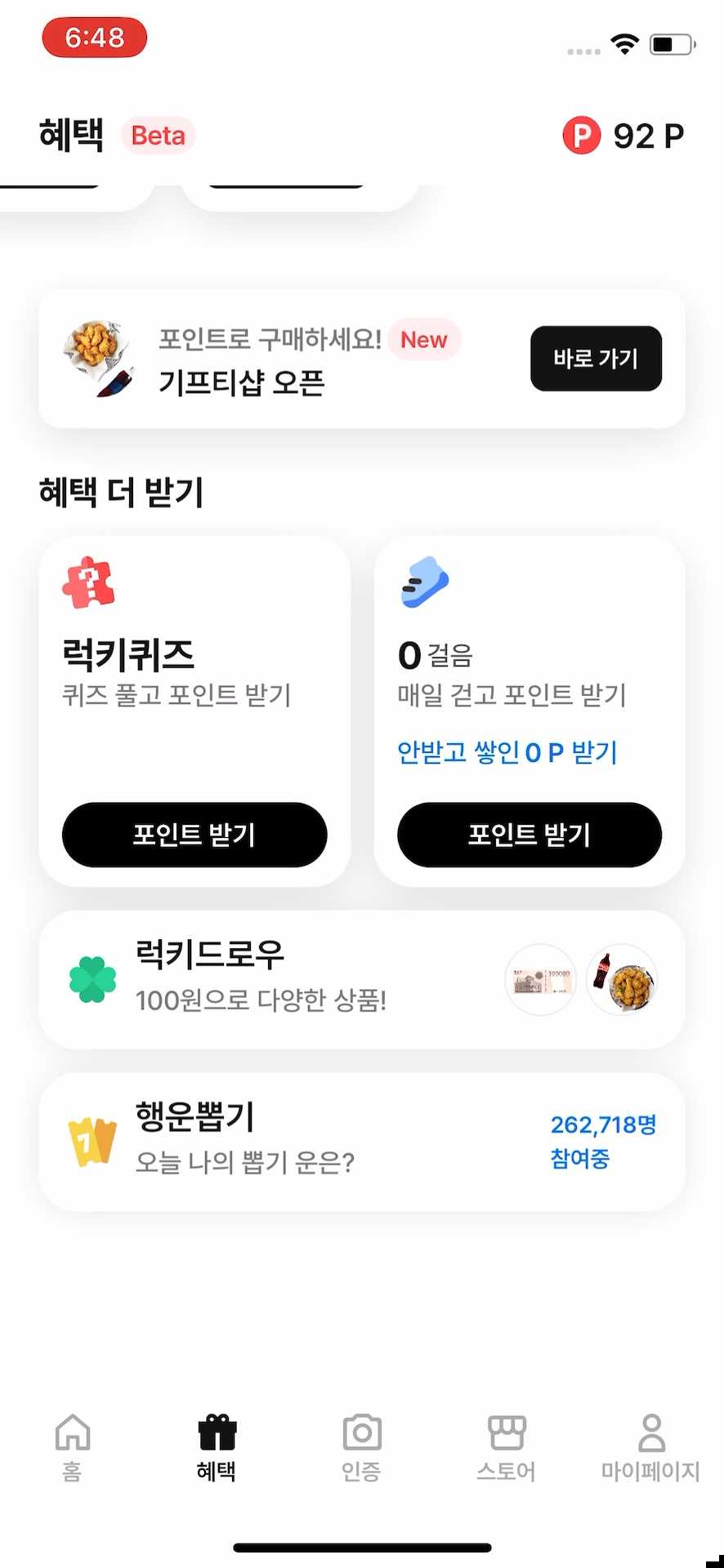
Task: Click the 안받고 쌓인 0 P 받기 link
Action: 506,752
